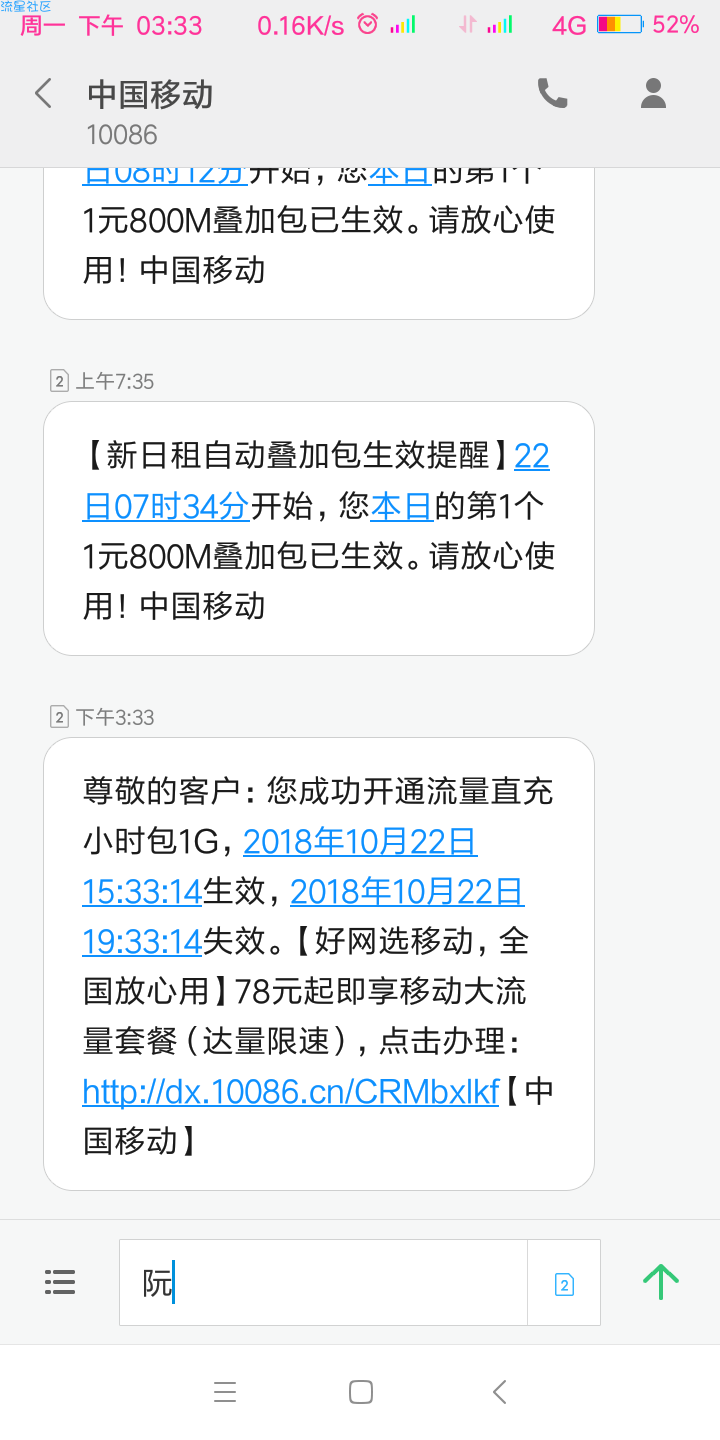Switch SIM card with the SIM 2 selector
720x1440 pixels.
[x=564, y=1283]
